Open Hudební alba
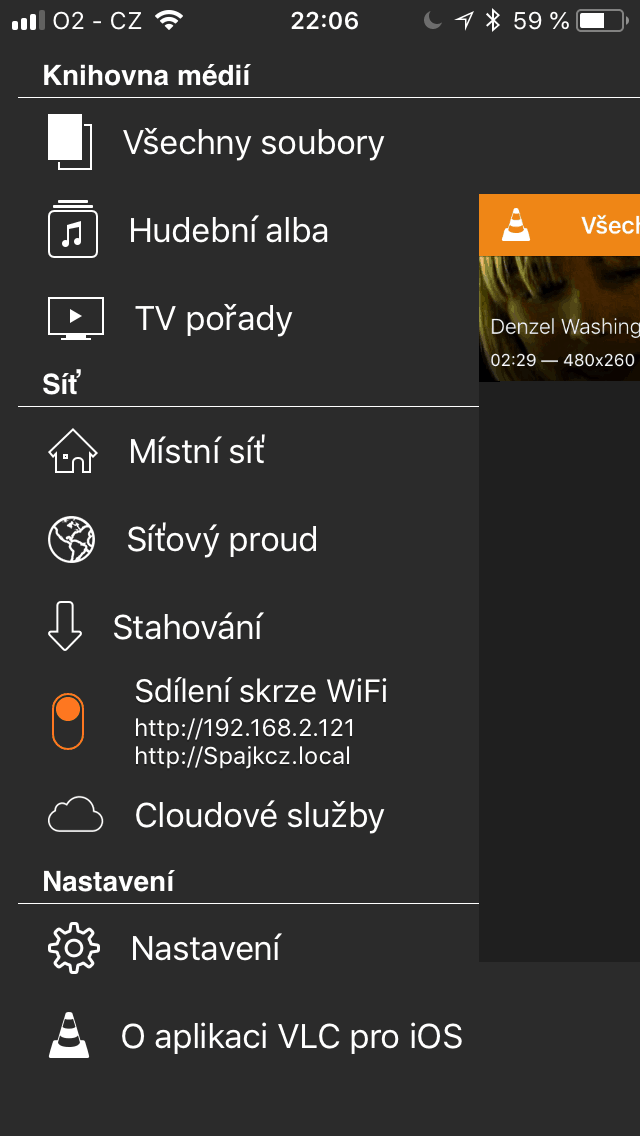Image resolution: width=640 pixels, height=1136 pixels. (x=239, y=231)
